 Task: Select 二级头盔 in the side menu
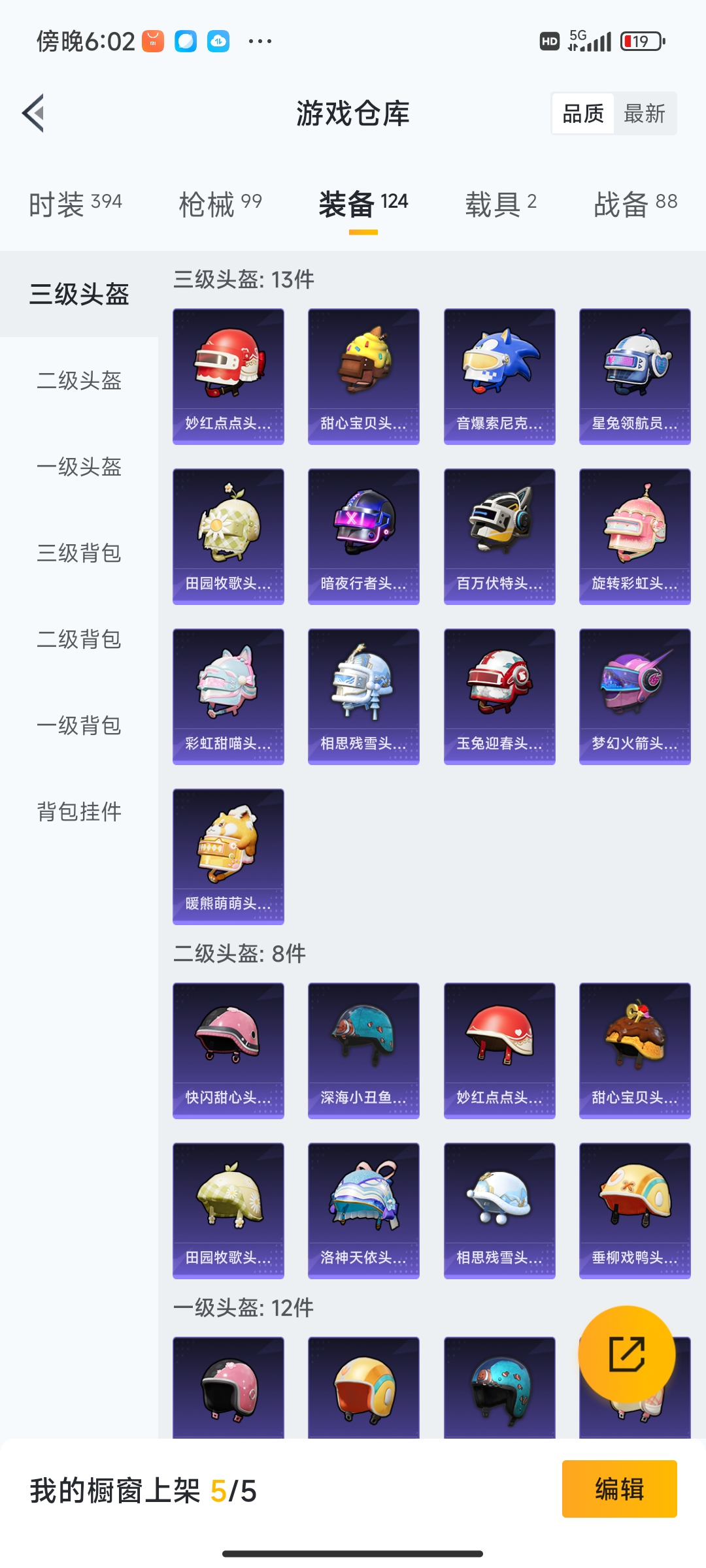click(79, 380)
